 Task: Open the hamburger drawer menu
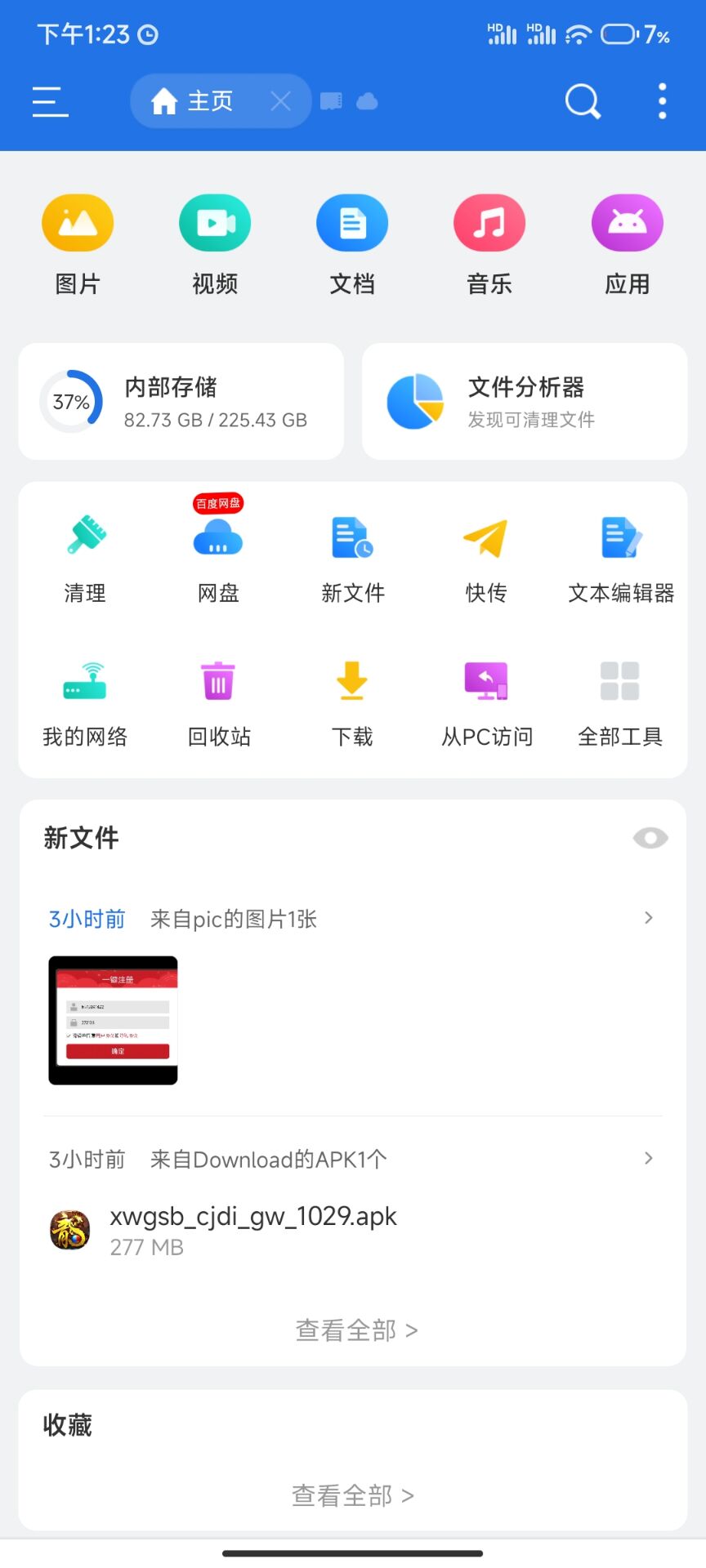point(50,102)
